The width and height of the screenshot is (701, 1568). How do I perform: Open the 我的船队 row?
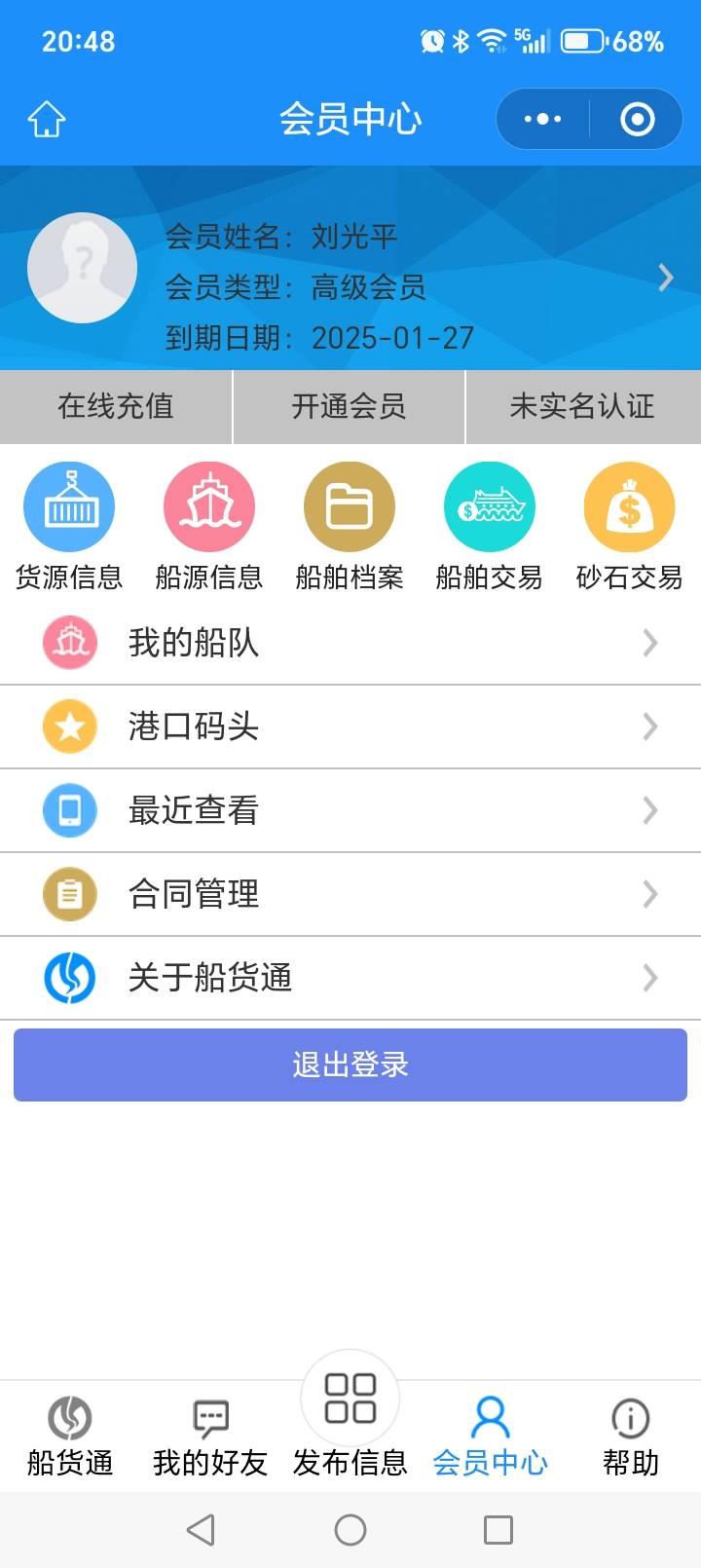pos(350,643)
